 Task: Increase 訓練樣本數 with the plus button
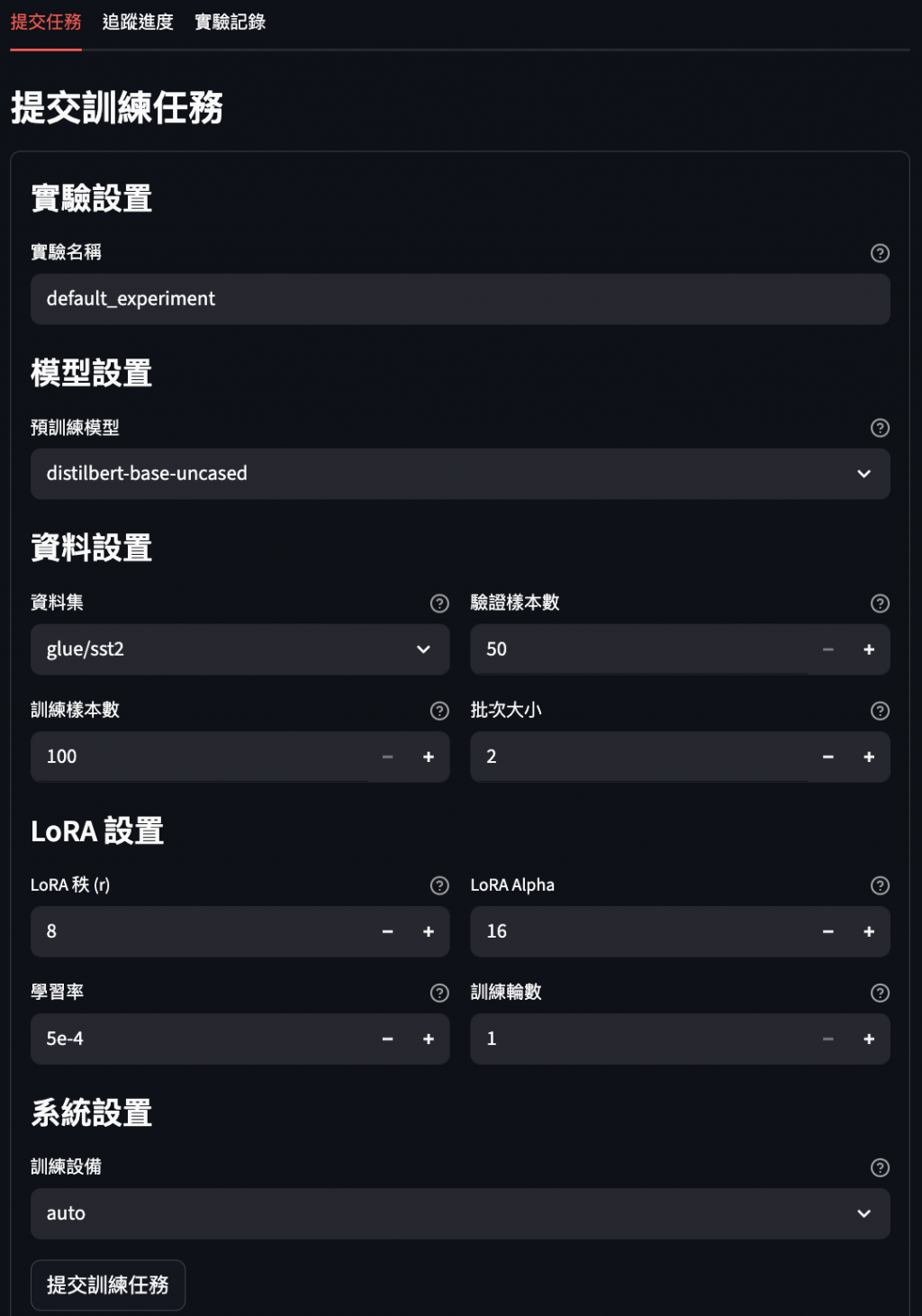click(x=429, y=757)
